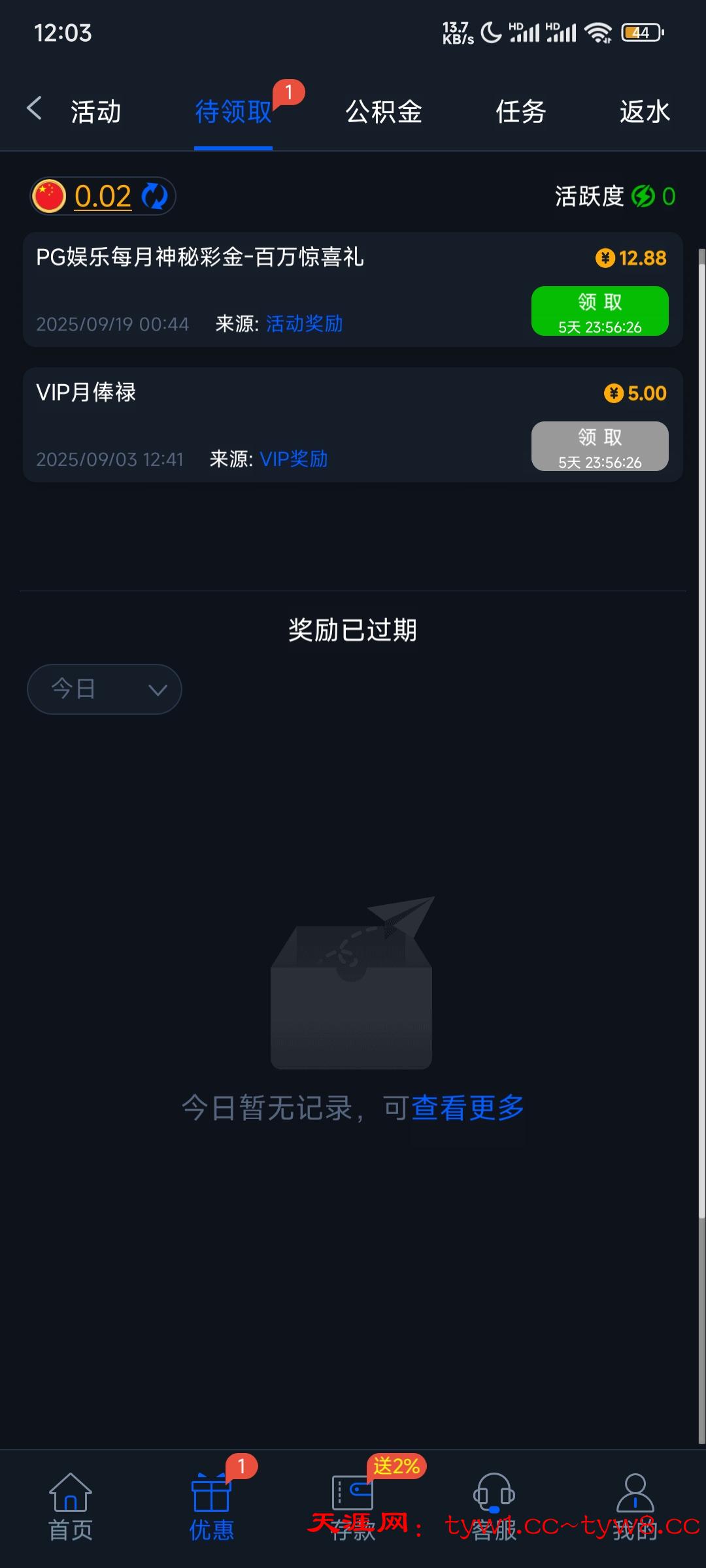The image size is (706, 1568).
Task: Switch to the 活动 tab
Action: pos(96,112)
